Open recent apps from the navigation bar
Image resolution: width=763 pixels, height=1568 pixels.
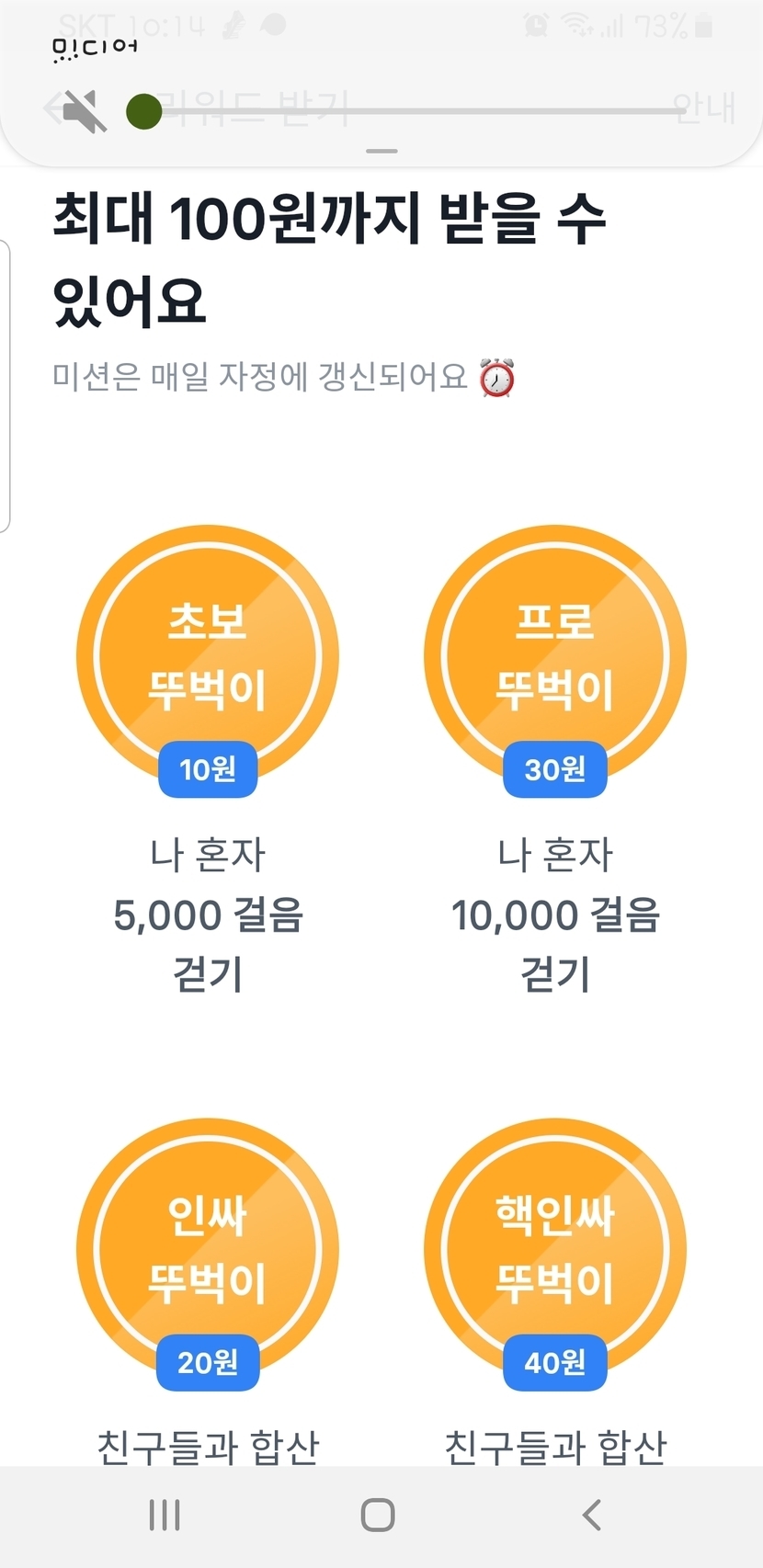click(x=165, y=1515)
